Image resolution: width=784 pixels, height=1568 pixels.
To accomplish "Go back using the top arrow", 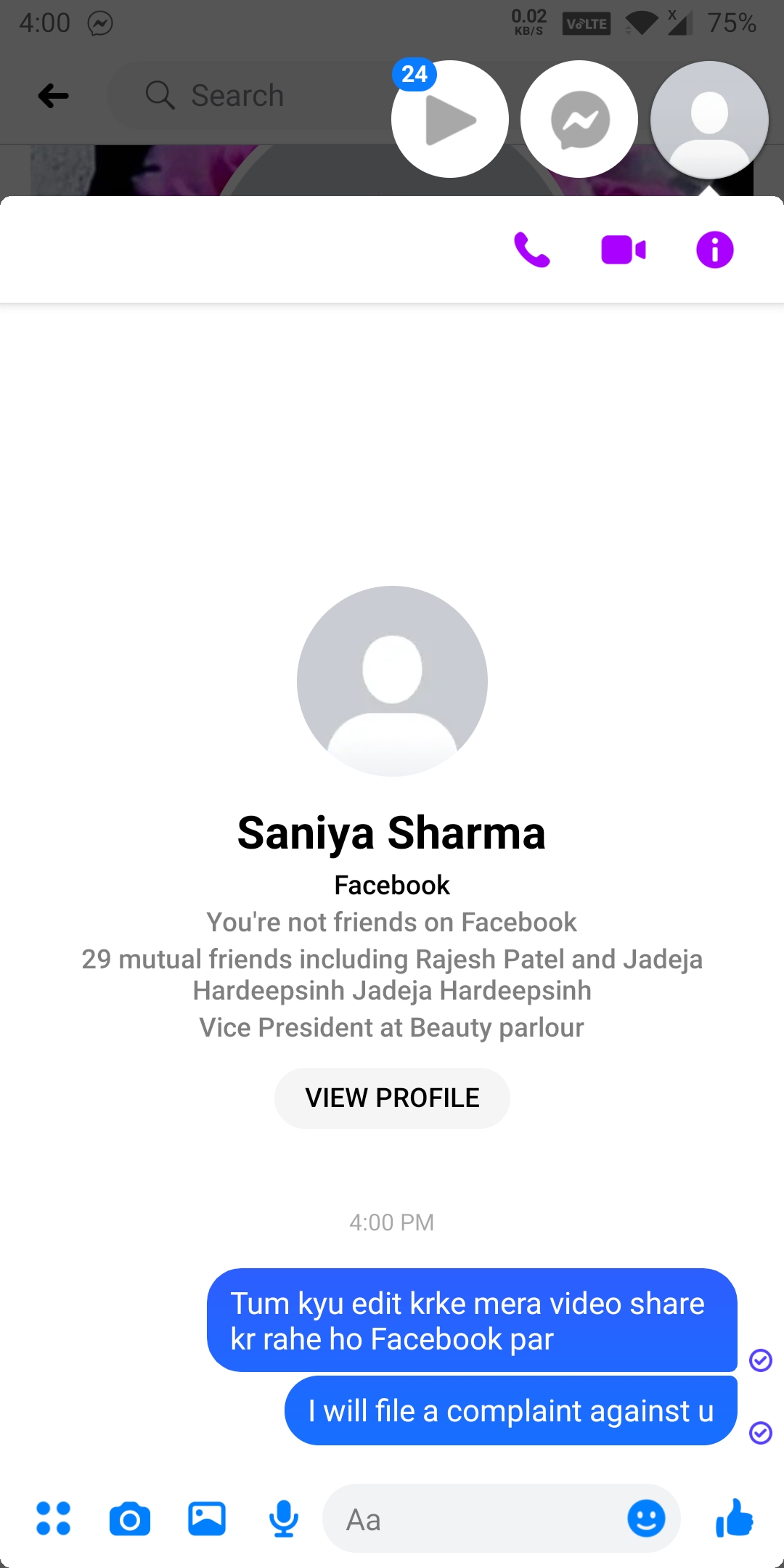I will point(53,96).
